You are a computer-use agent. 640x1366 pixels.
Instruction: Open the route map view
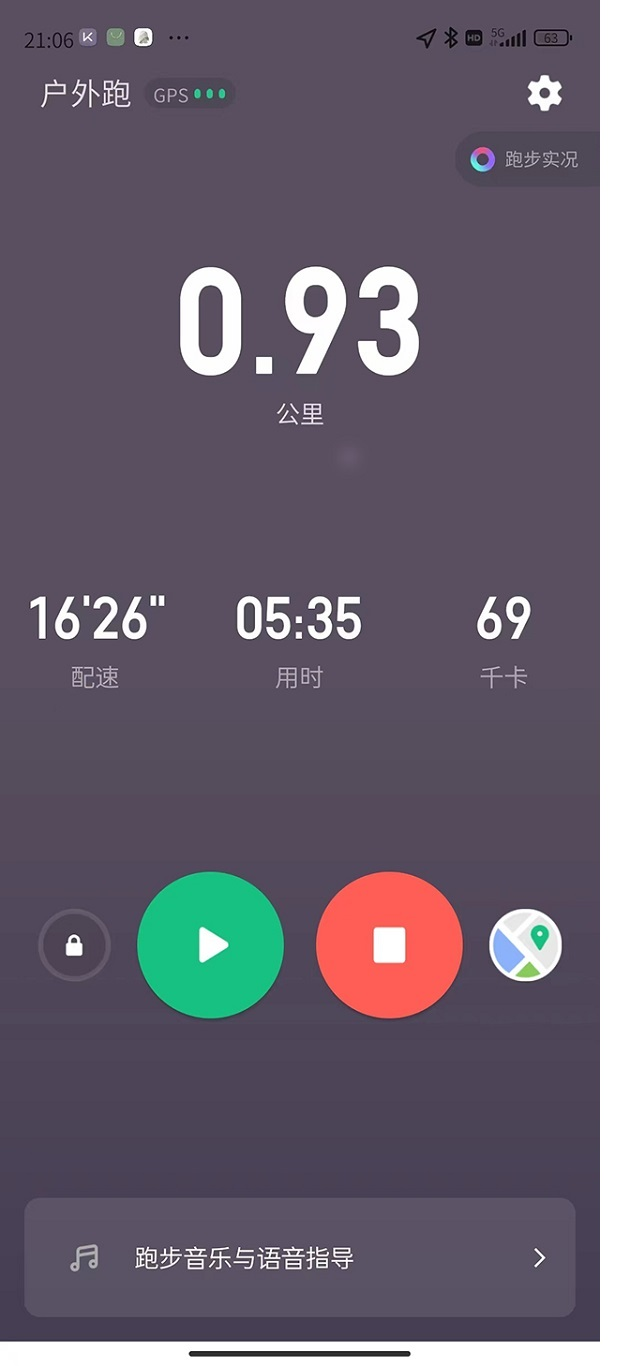(x=526, y=945)
